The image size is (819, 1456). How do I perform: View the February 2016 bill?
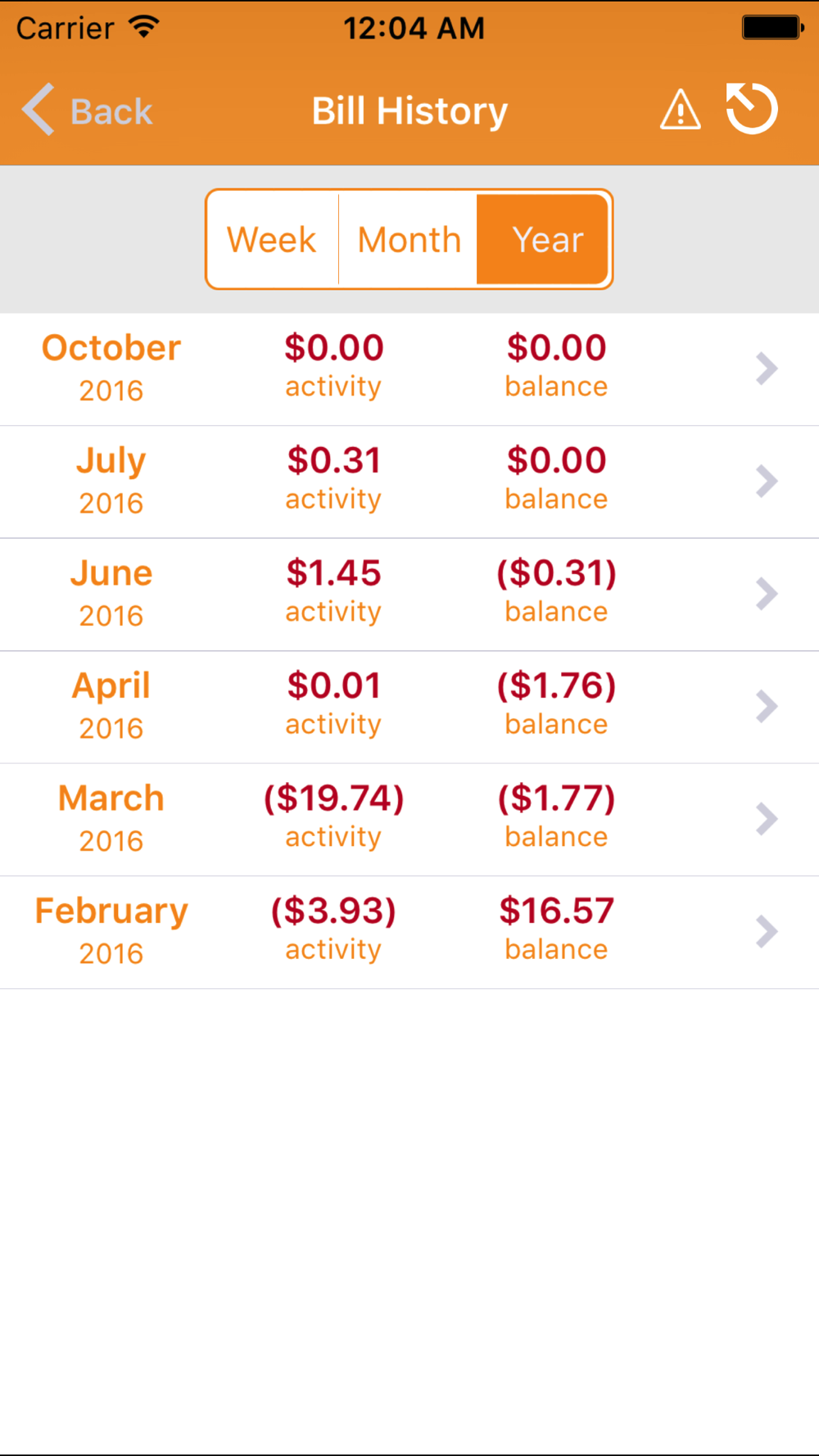pos(409,932)
